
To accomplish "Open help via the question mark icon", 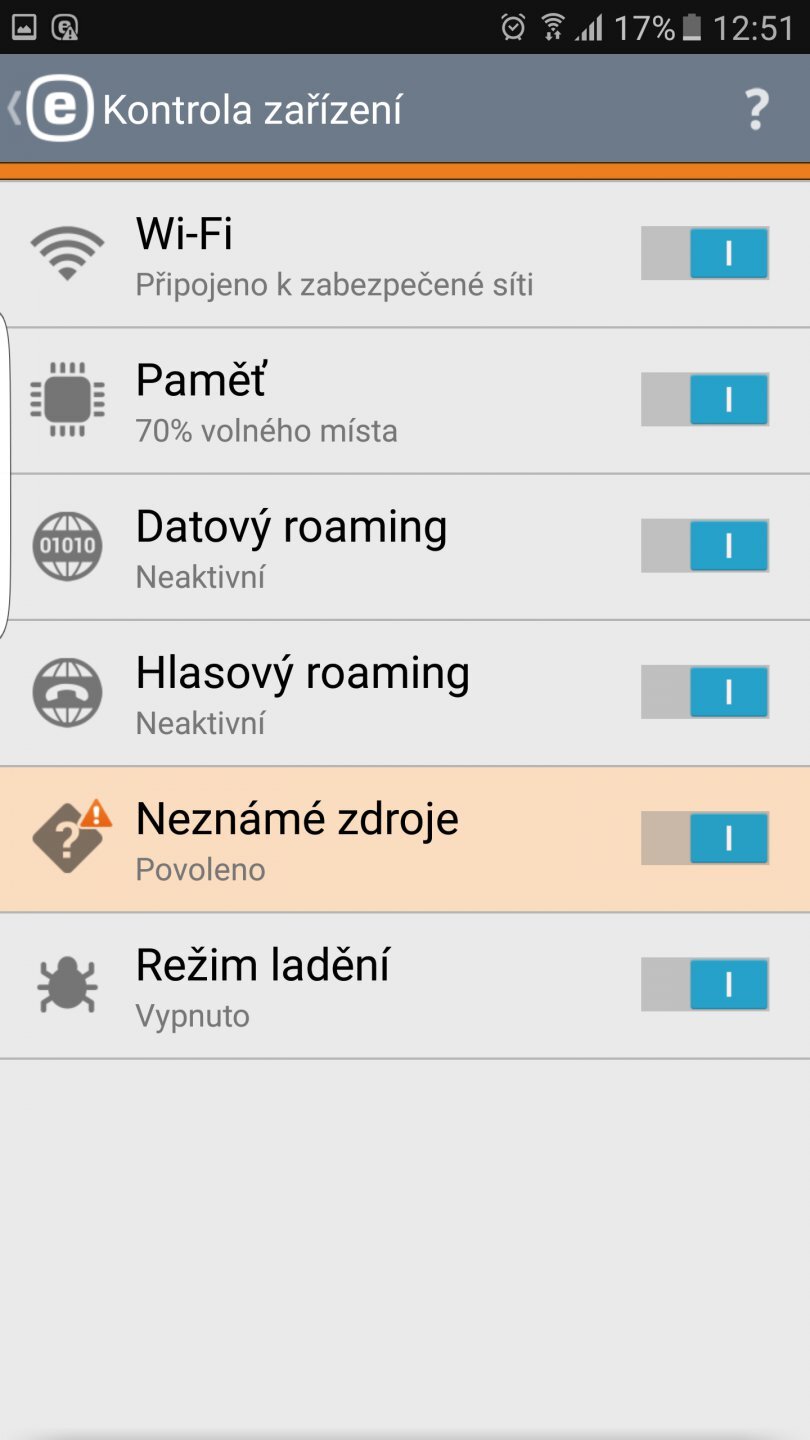I will click(755, 108).
